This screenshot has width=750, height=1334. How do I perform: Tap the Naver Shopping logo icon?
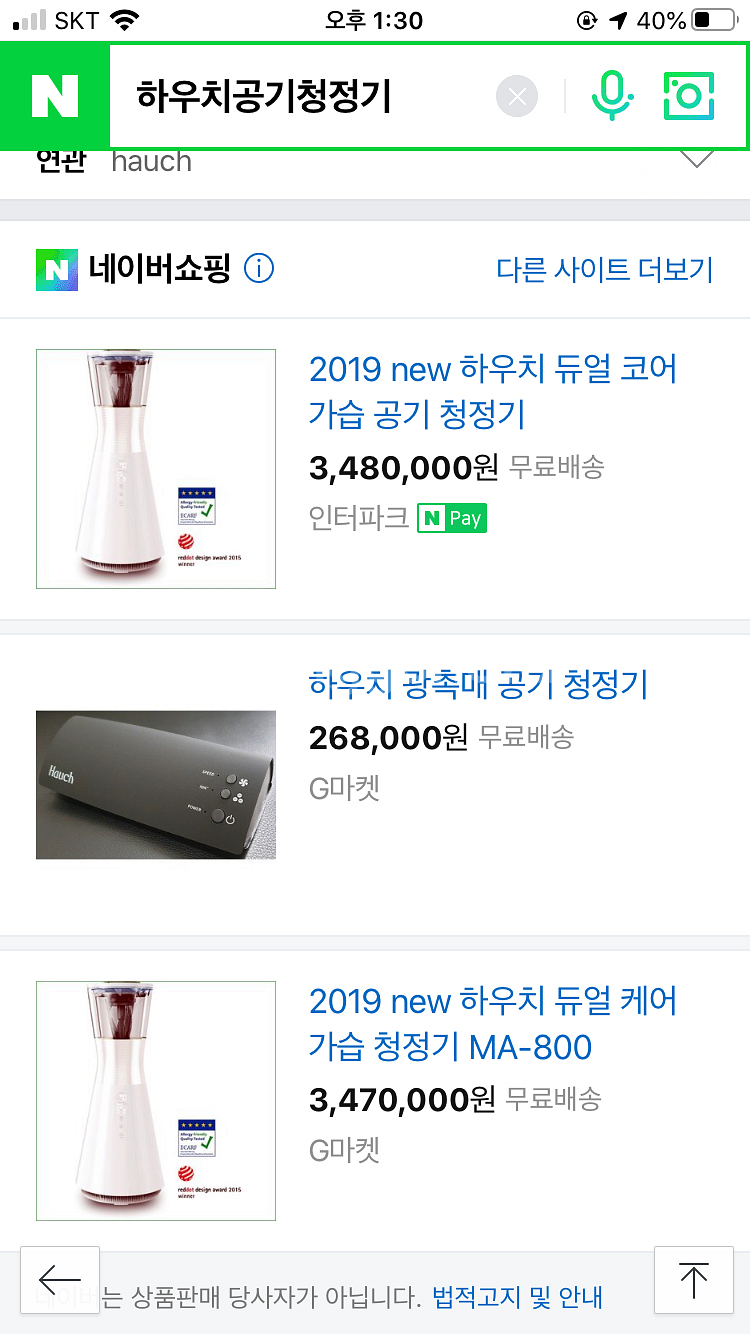coord(57,270)
